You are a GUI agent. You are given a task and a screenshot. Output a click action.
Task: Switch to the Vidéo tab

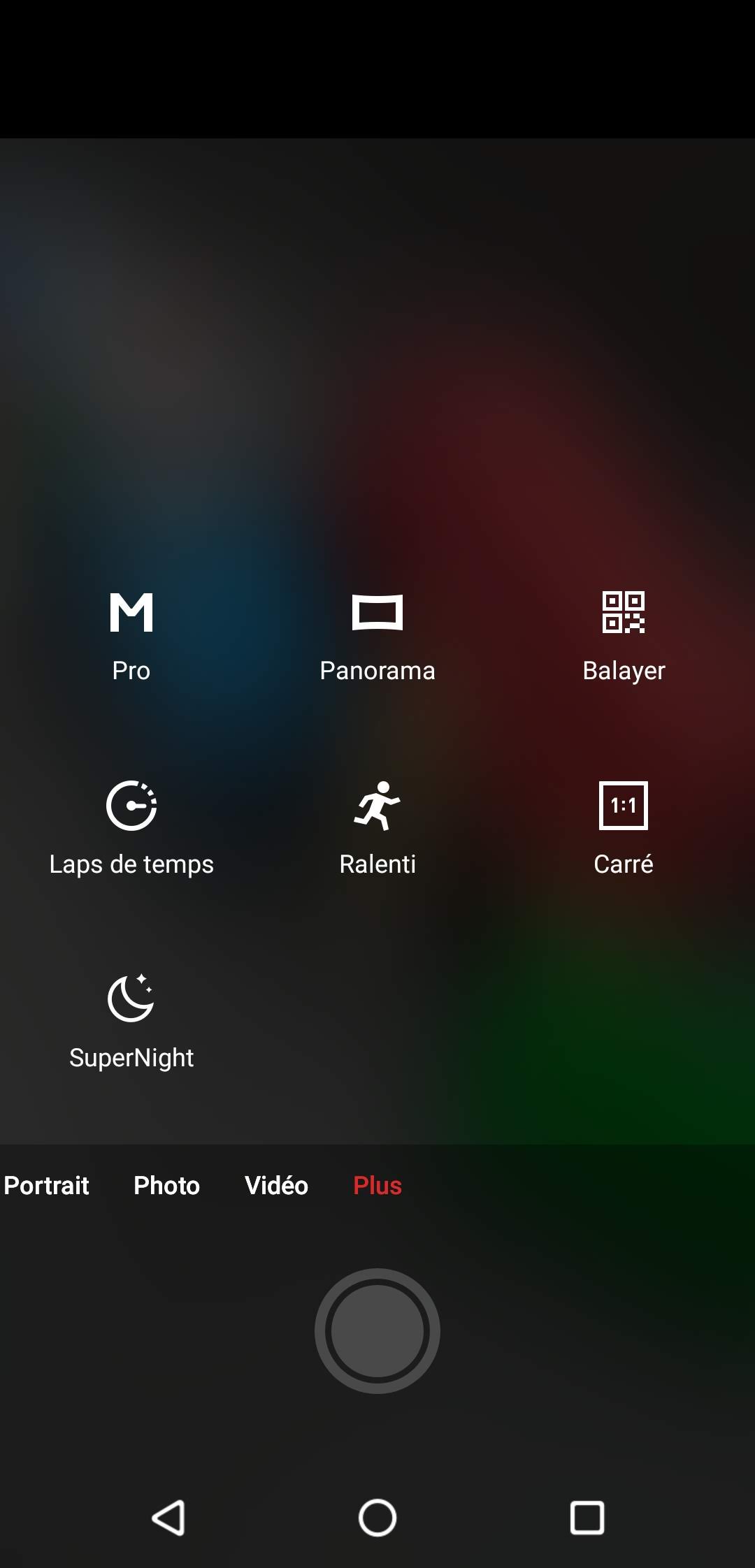(276, 1185)
